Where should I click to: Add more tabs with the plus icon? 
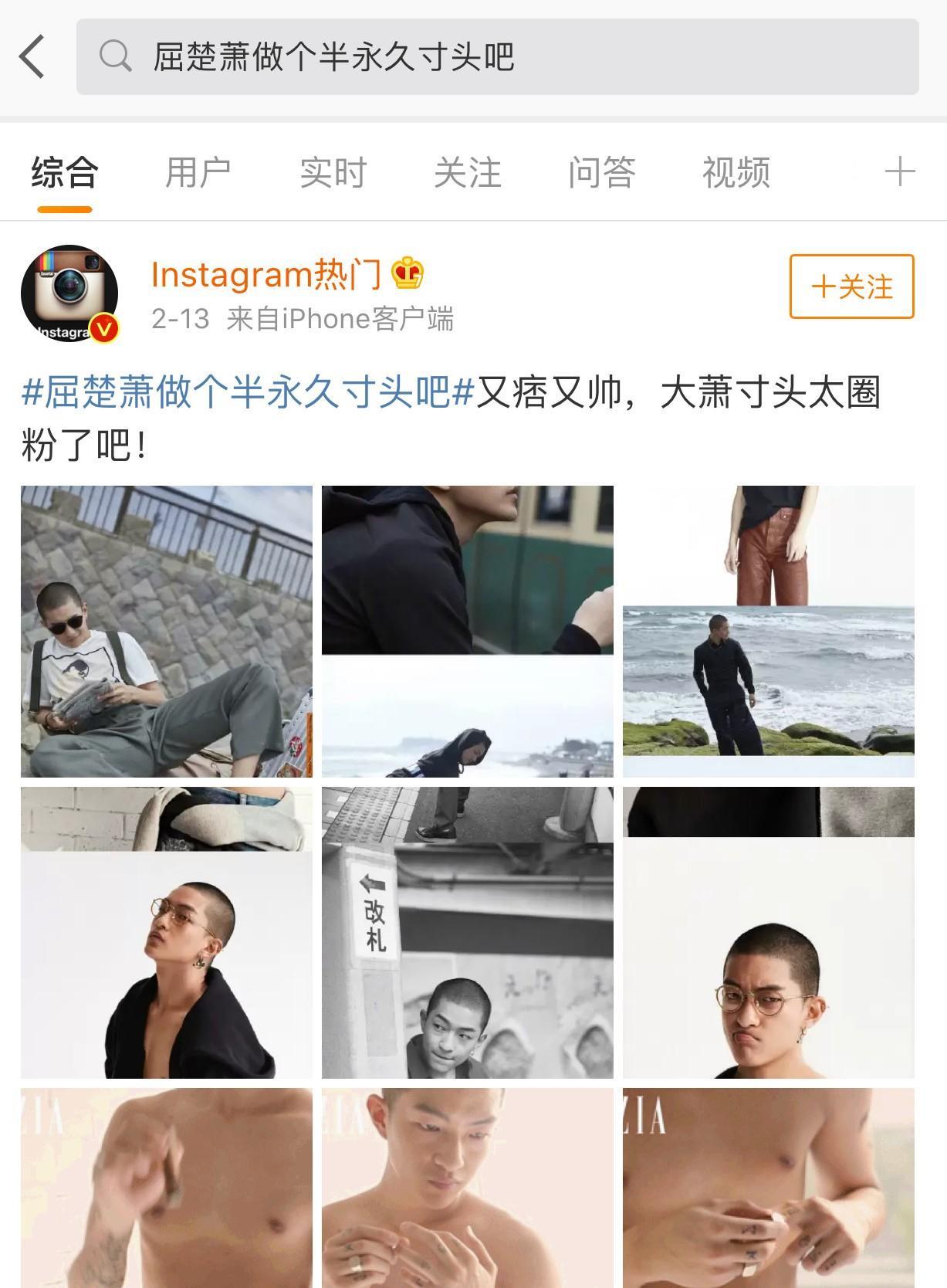[x=899, y=171]
